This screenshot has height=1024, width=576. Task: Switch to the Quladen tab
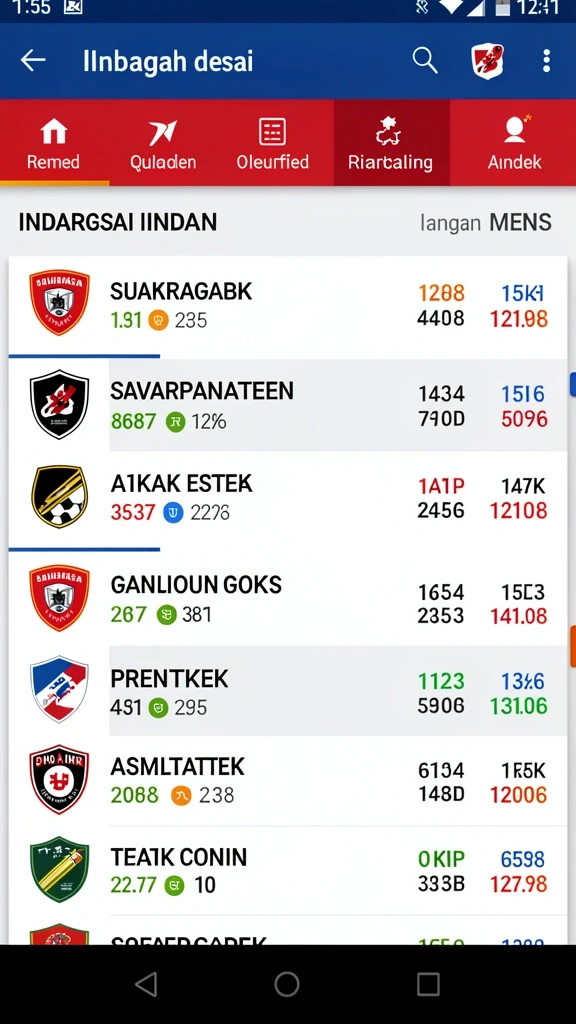[x=163, y=142]
